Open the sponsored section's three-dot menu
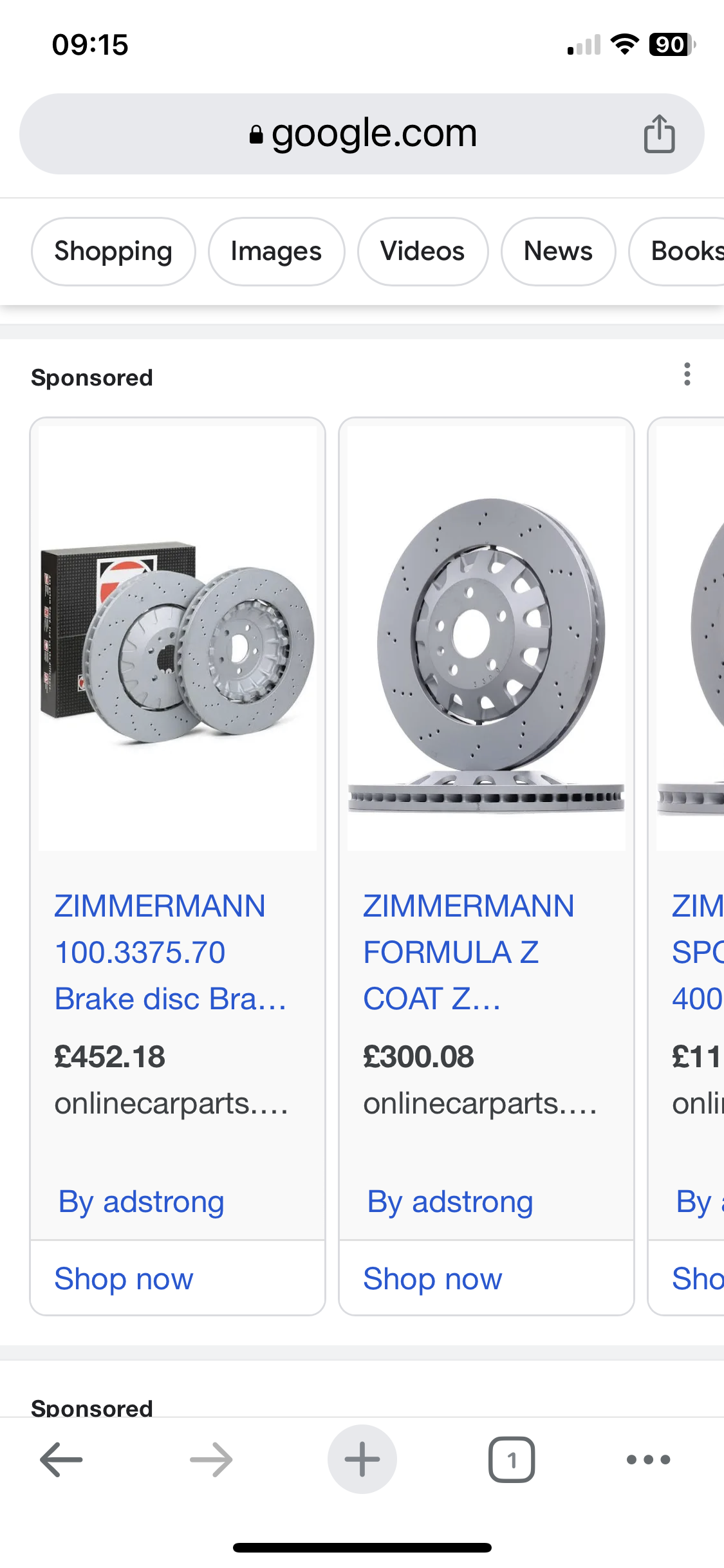 pyautogui.click(x=687, y=374)
